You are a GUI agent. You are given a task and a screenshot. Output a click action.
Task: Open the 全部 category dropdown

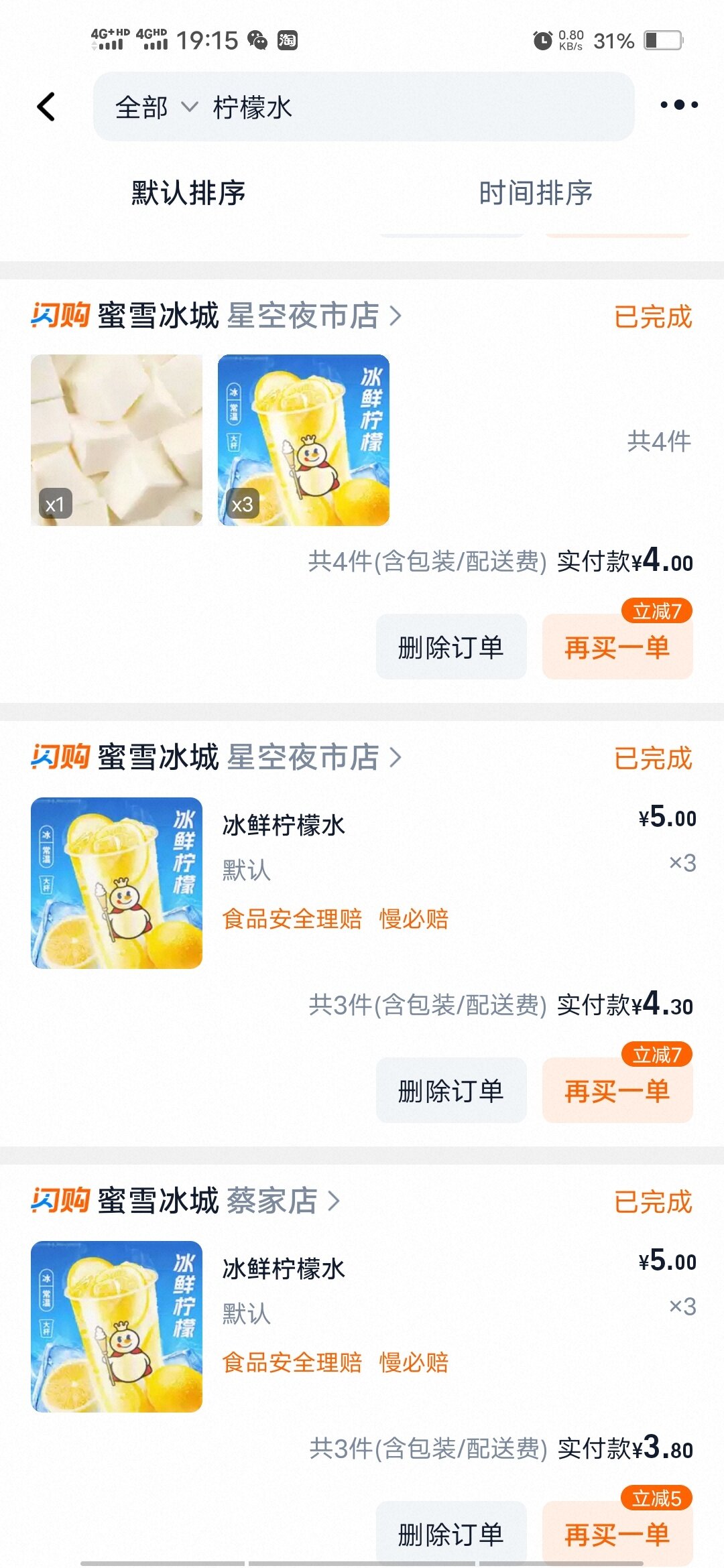click(156, 107)
